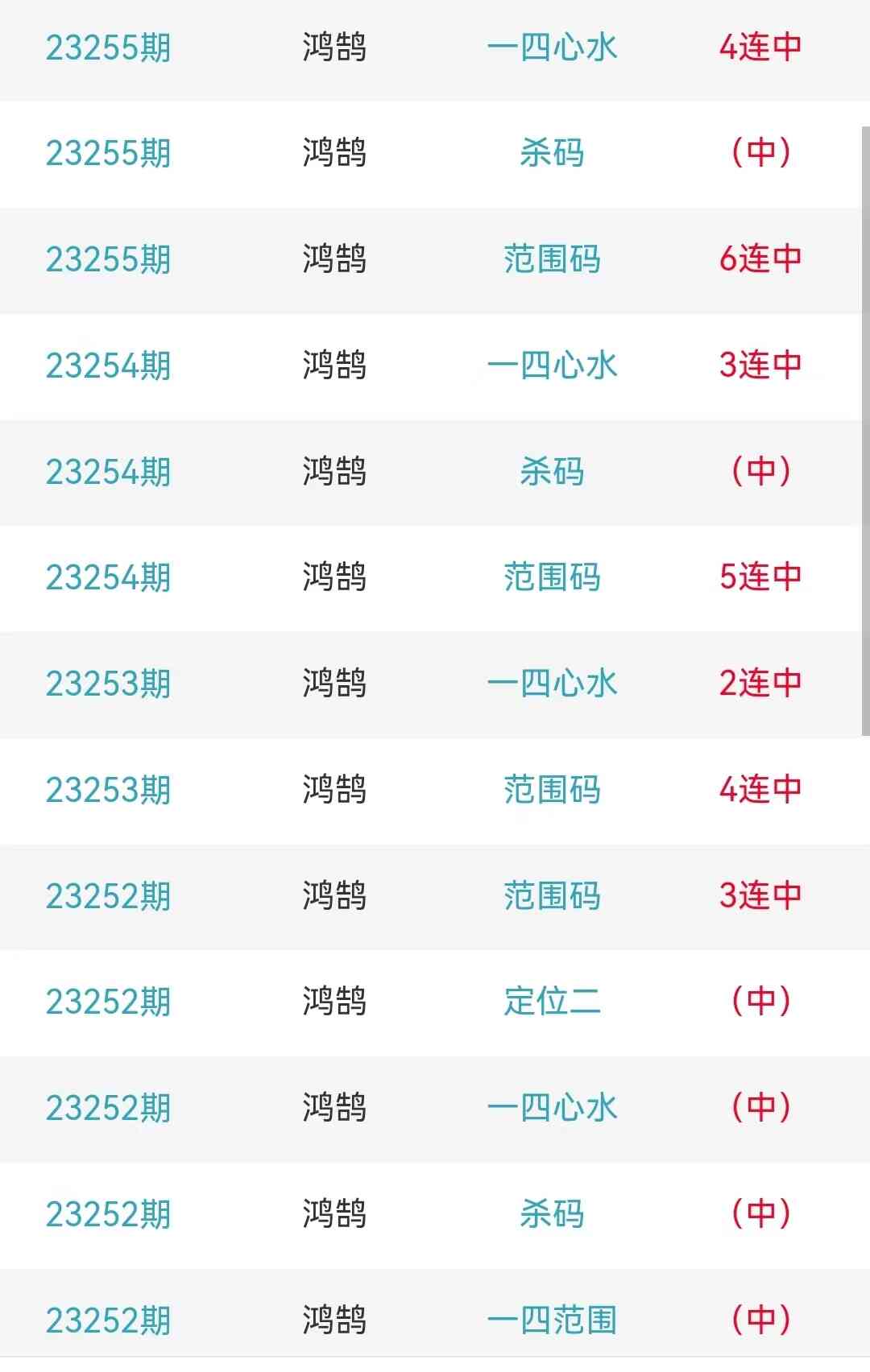
Task: Open the 23252期 一四范围 record
Action: (x=552, y=1320)
